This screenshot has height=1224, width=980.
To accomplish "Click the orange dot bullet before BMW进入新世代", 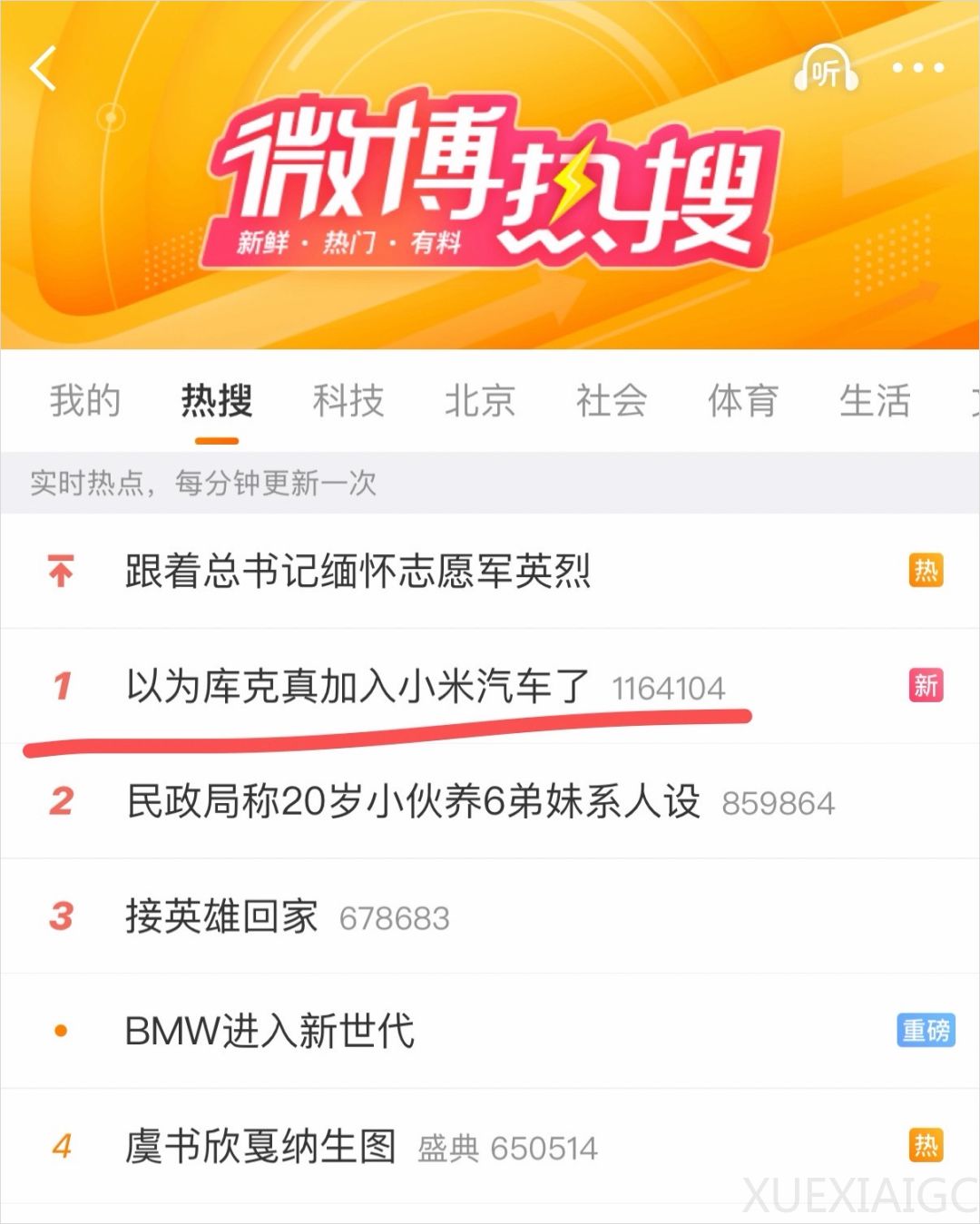I will (60, 1030).
